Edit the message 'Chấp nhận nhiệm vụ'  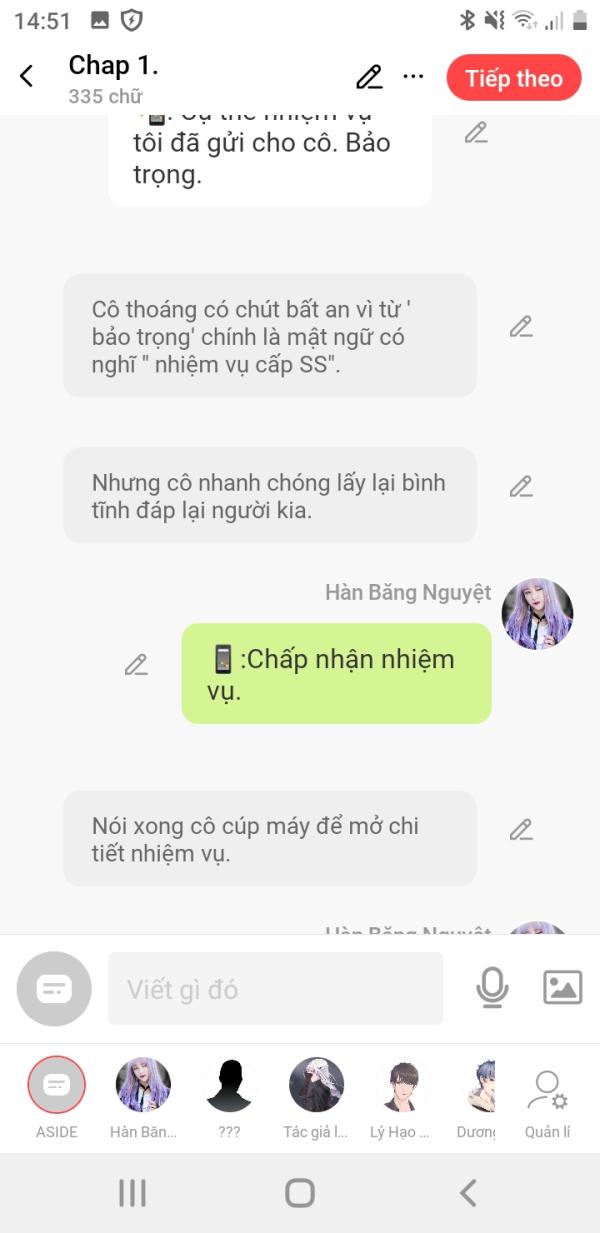pyautogui.click(x=136, y=665)
